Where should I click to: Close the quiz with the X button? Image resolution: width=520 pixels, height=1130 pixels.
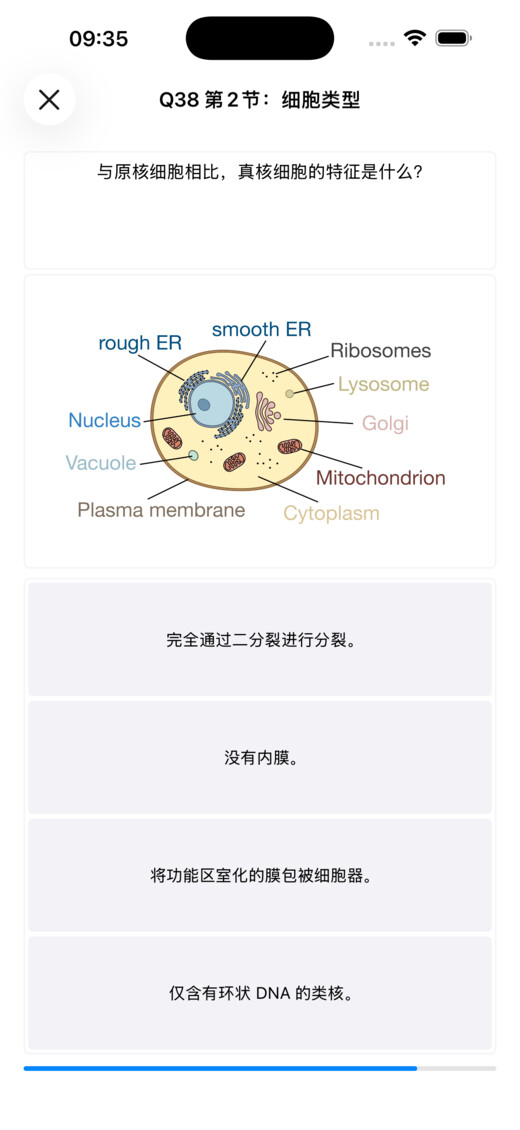pyautogui.click(x=49, y=99)
